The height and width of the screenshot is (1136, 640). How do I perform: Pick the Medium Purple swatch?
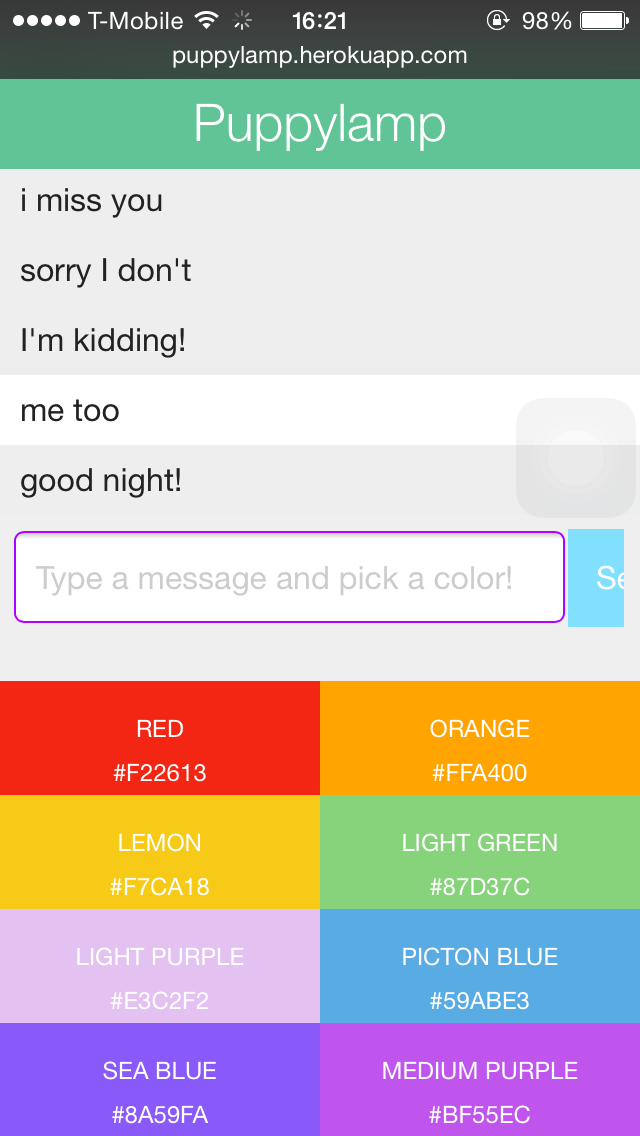pyautogui.click(x=480, y=1079)
